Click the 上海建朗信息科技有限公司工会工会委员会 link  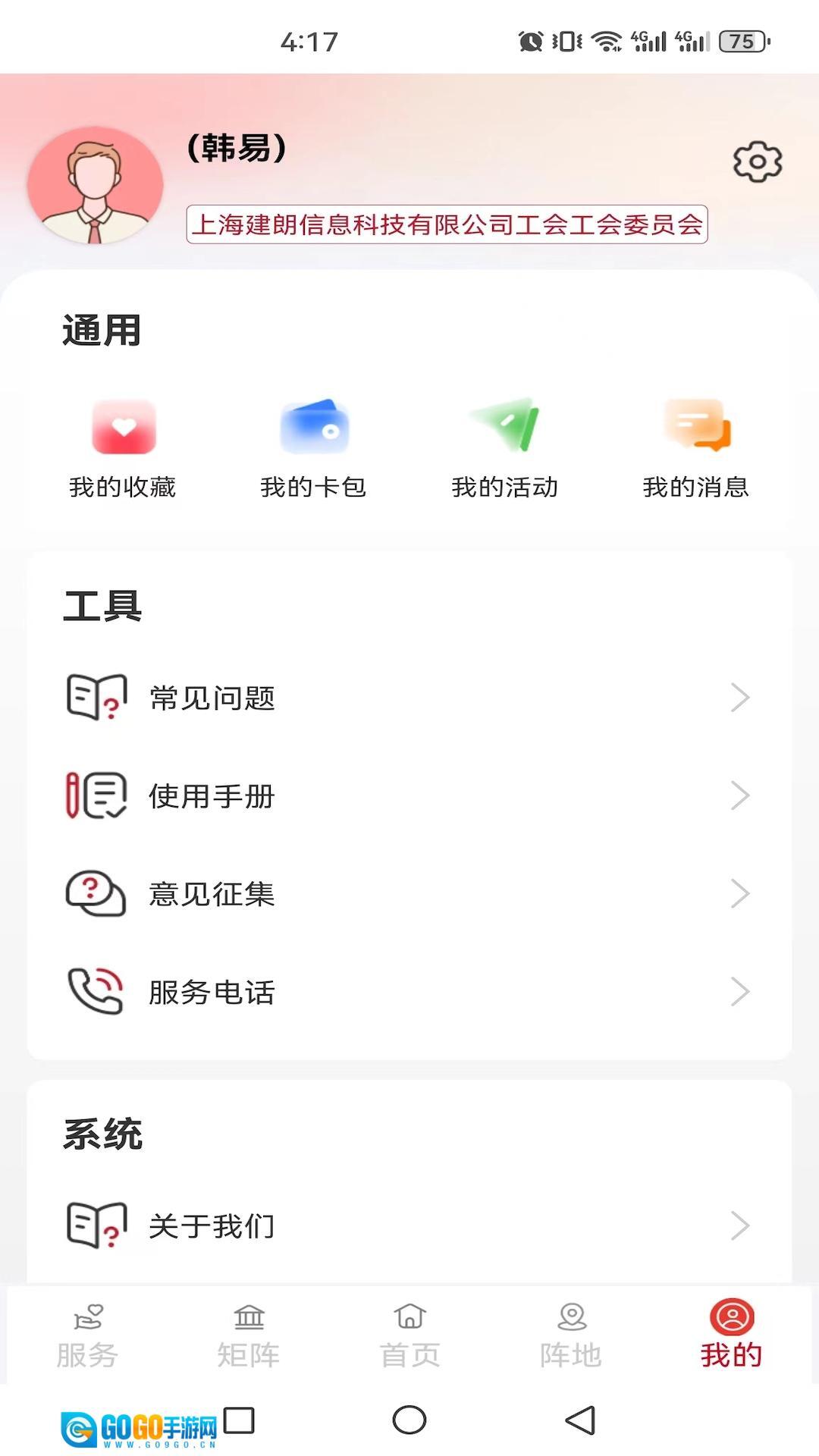446,225
